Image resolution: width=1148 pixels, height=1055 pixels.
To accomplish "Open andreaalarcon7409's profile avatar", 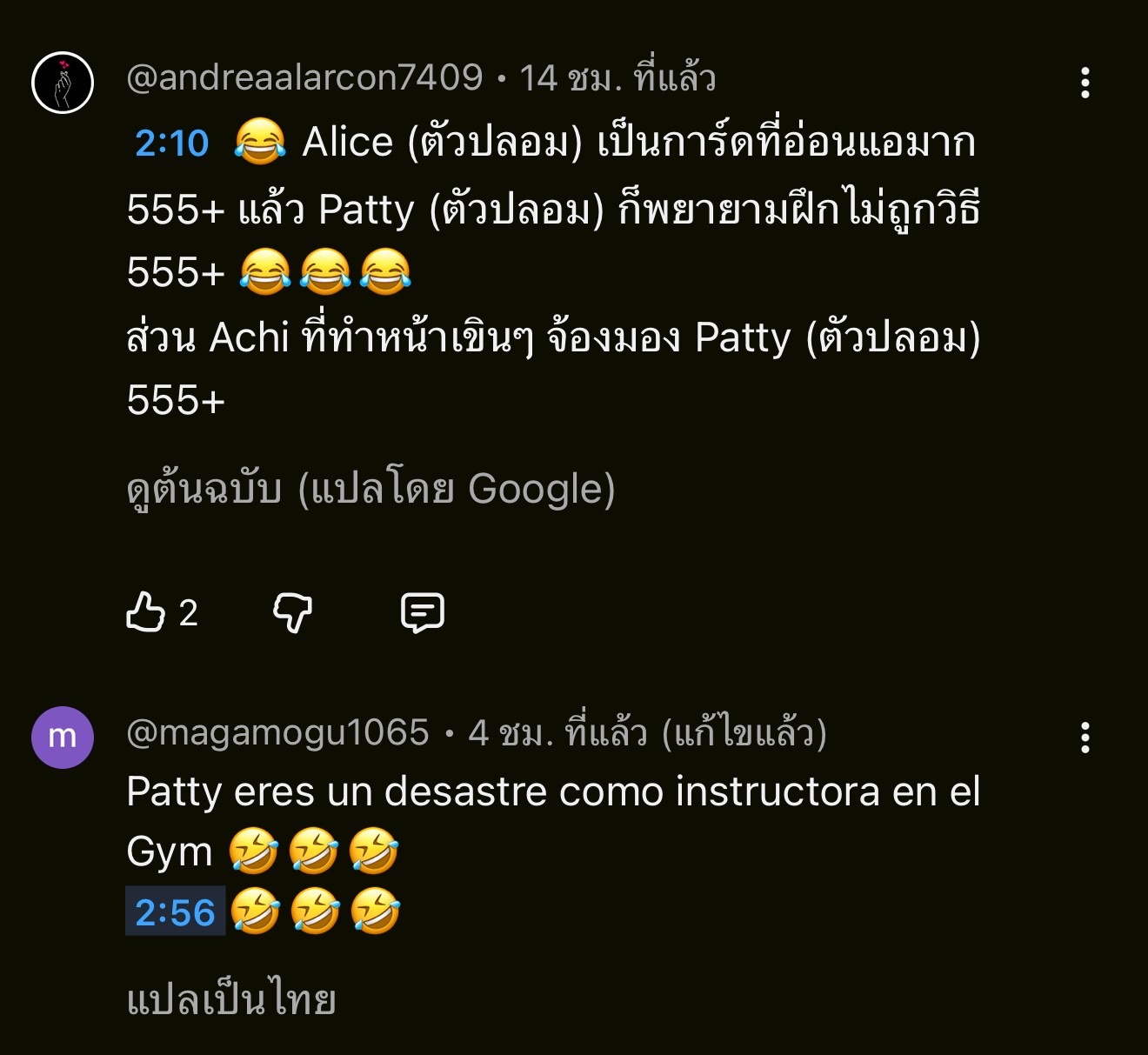I will click(63, 83).
